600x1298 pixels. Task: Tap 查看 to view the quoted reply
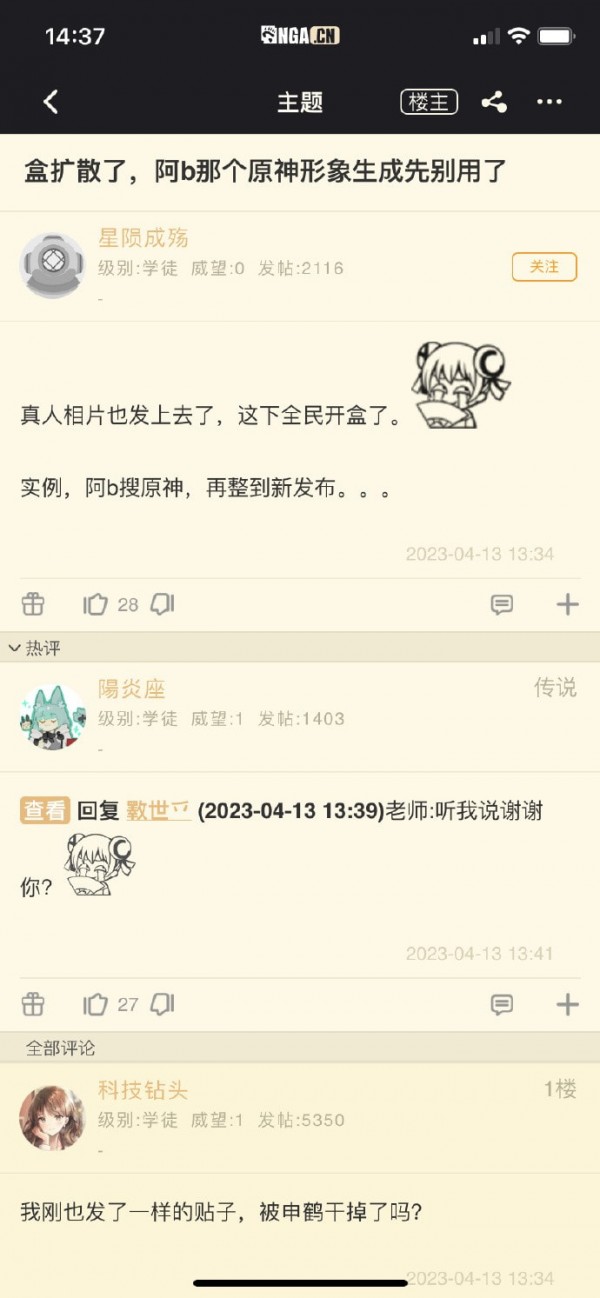45,811
